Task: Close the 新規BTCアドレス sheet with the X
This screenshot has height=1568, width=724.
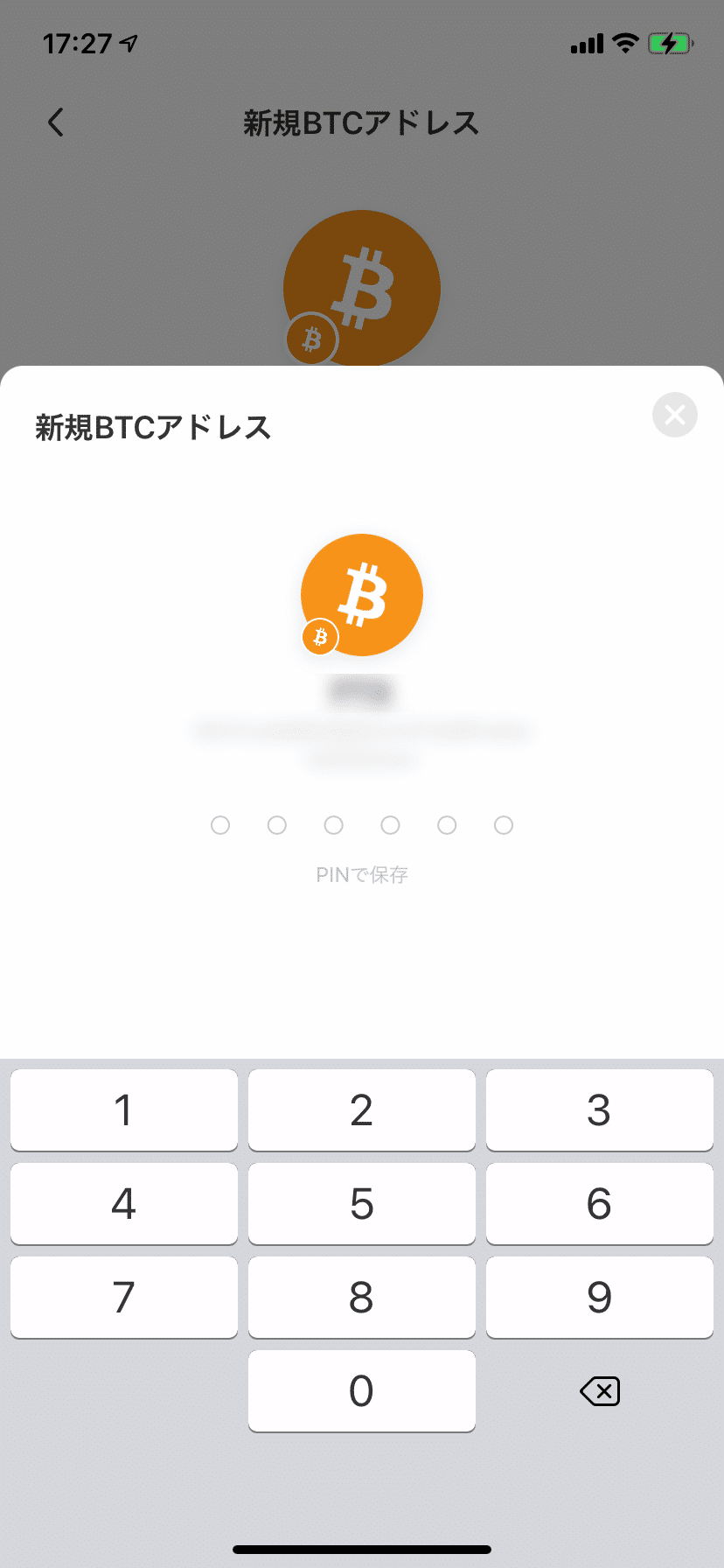Action: point(674,415)
